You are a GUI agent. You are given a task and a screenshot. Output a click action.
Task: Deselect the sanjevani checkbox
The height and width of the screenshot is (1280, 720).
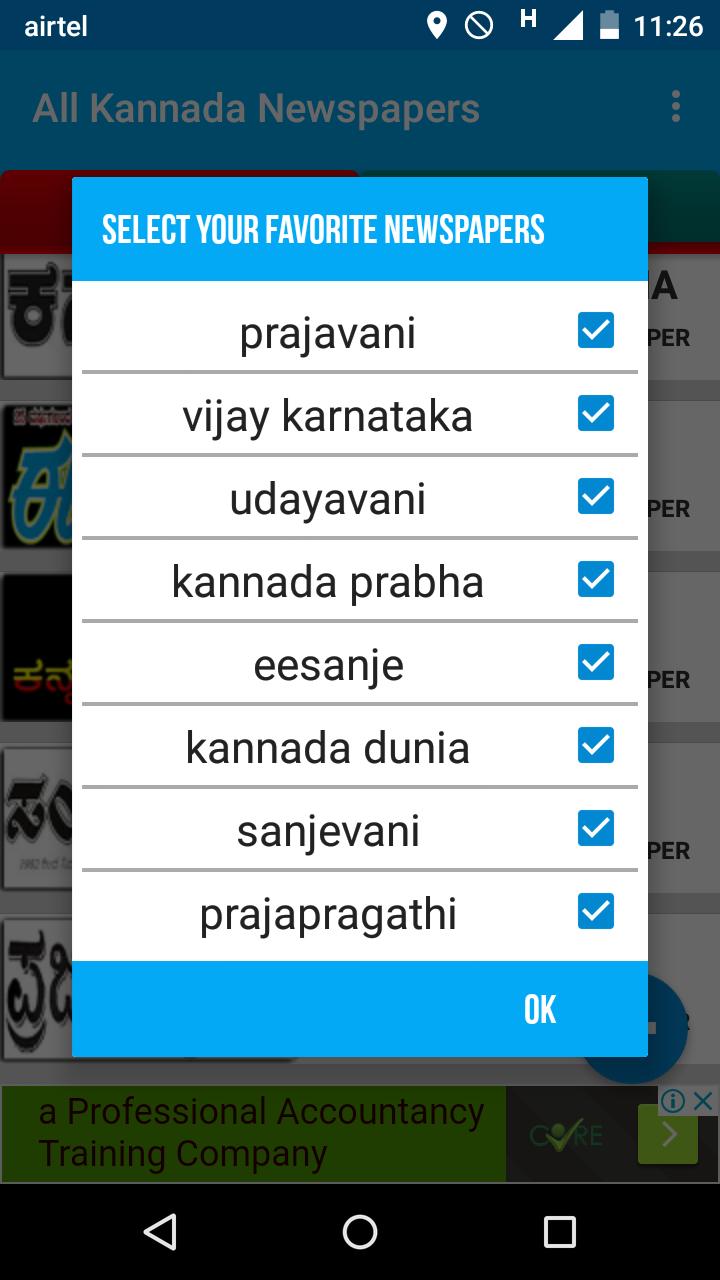tap(595, 828)
